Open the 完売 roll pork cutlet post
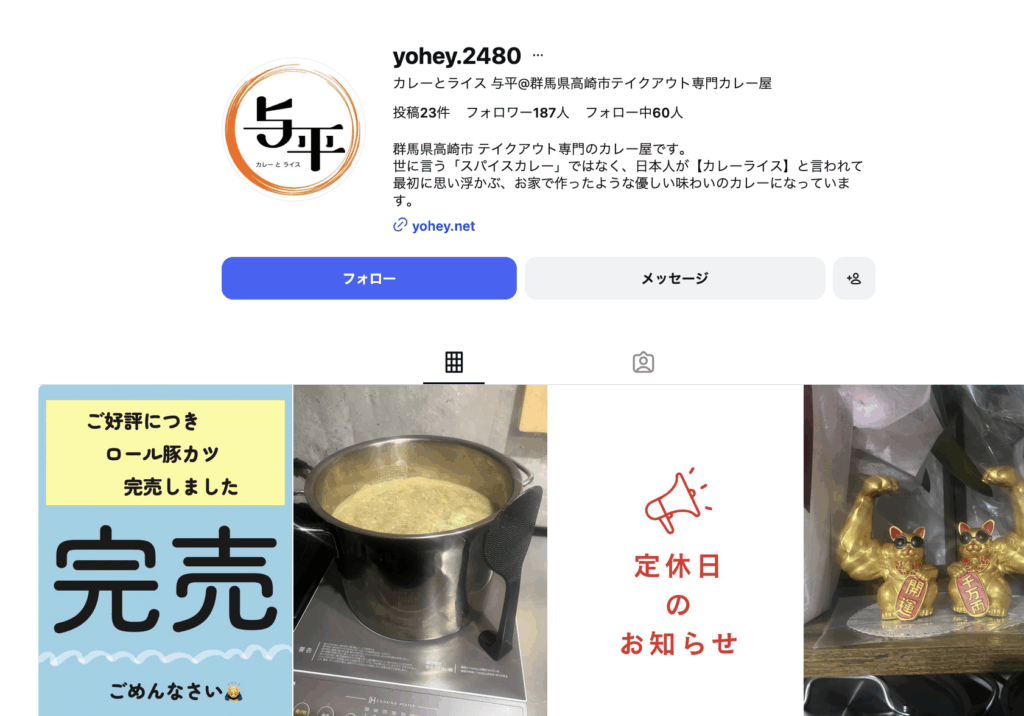The height and width of the screenshot is (716, 1024). pos(165,550)
